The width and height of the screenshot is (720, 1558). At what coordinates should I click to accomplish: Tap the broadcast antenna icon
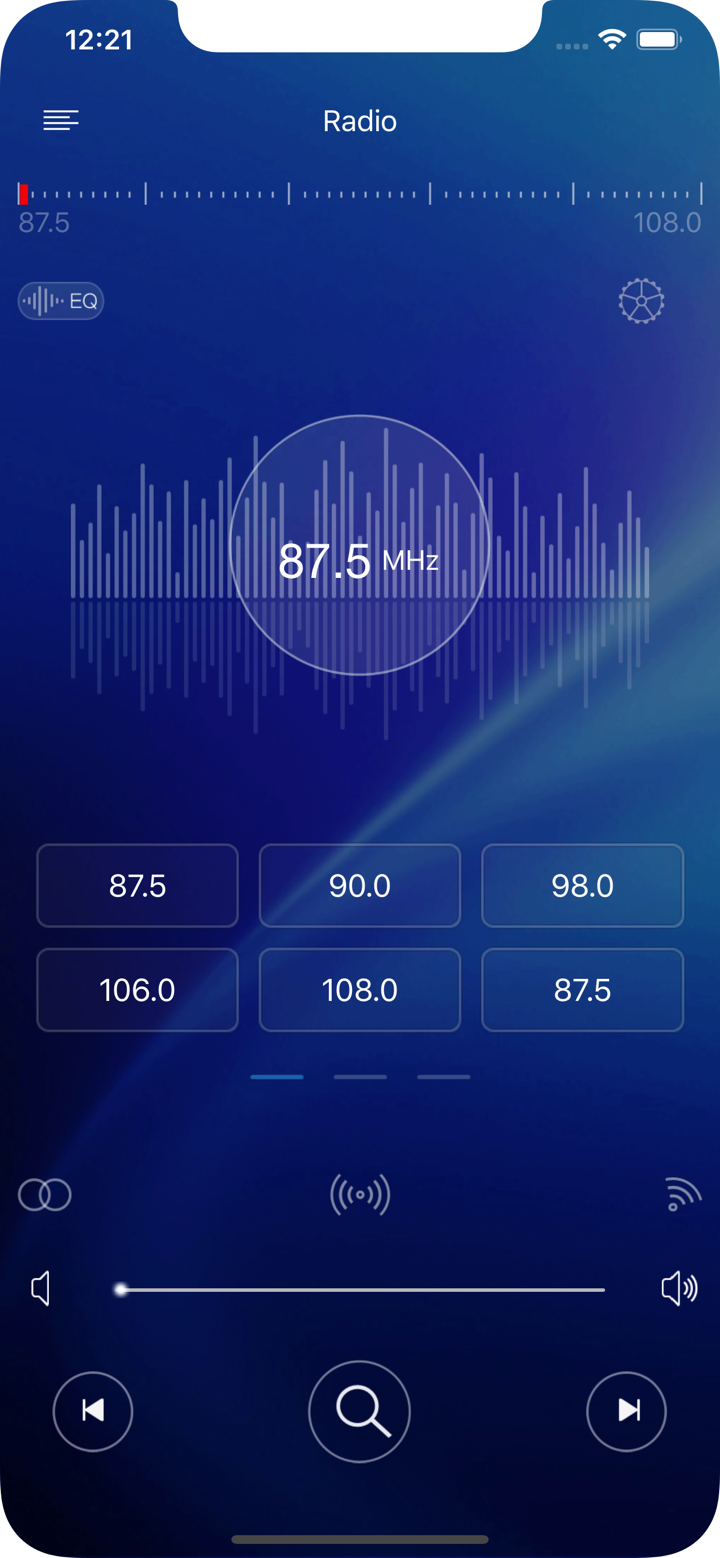(x=359, y=1195)
